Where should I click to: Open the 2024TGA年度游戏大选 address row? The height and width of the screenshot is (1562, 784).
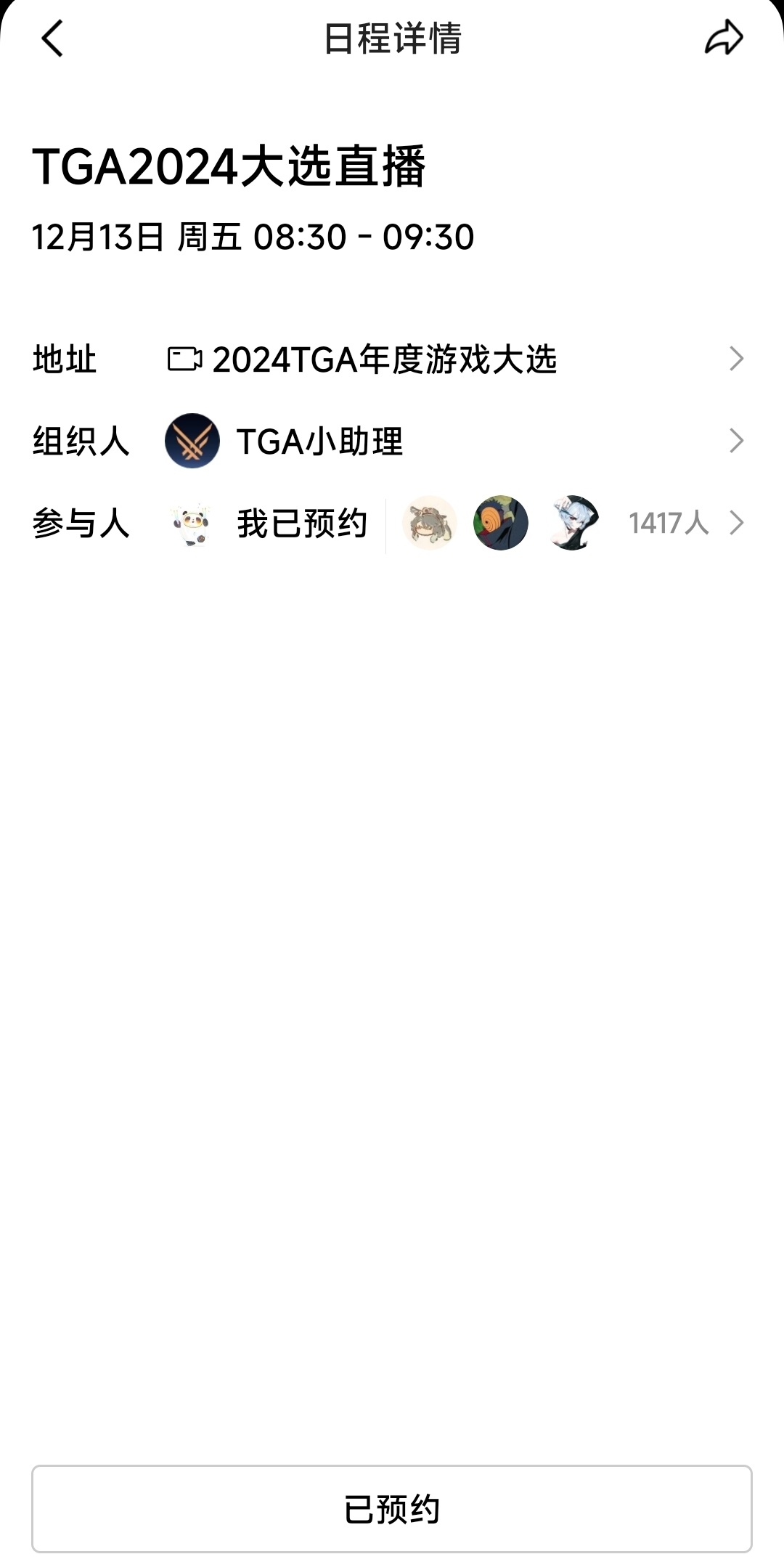(383, 359)
